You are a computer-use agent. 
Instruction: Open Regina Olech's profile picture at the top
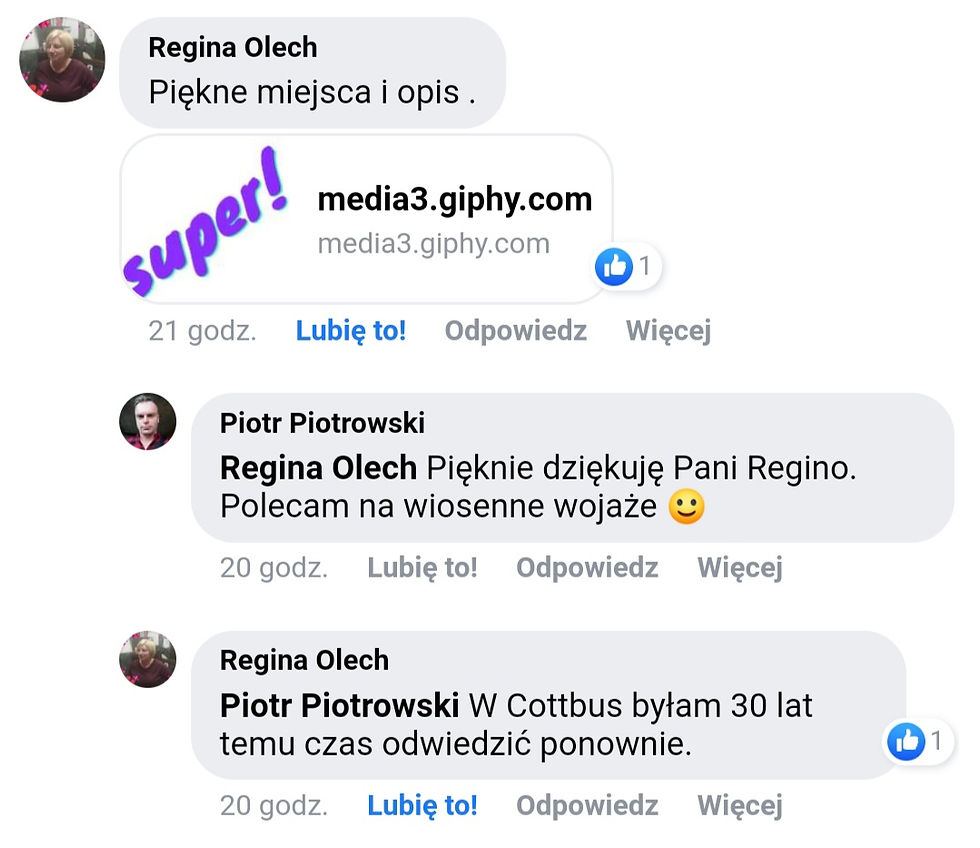pos(62,60)
